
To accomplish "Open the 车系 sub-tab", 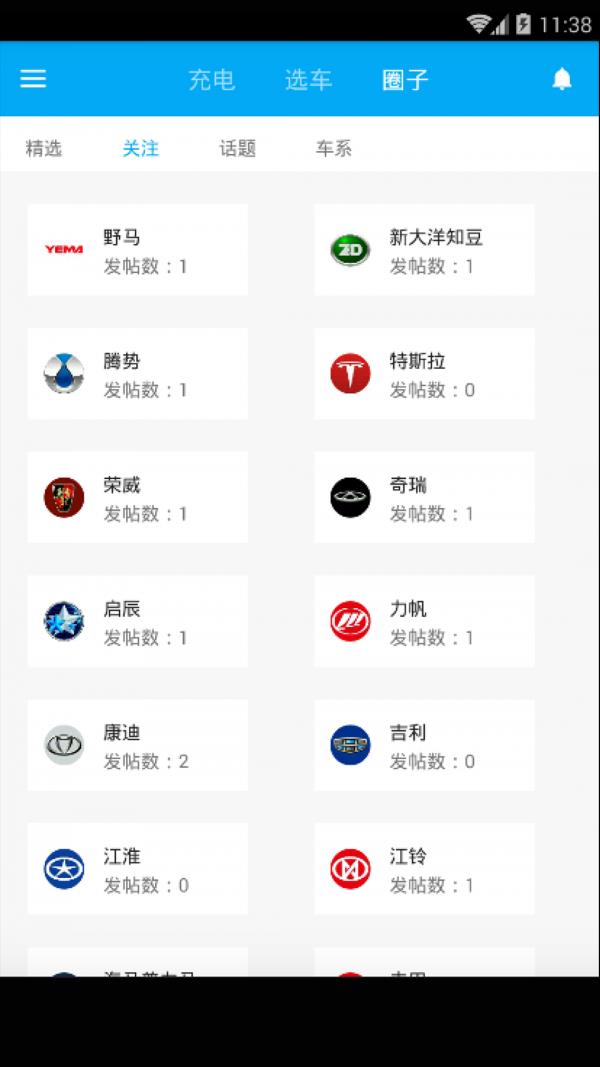I will pos(333,148).
